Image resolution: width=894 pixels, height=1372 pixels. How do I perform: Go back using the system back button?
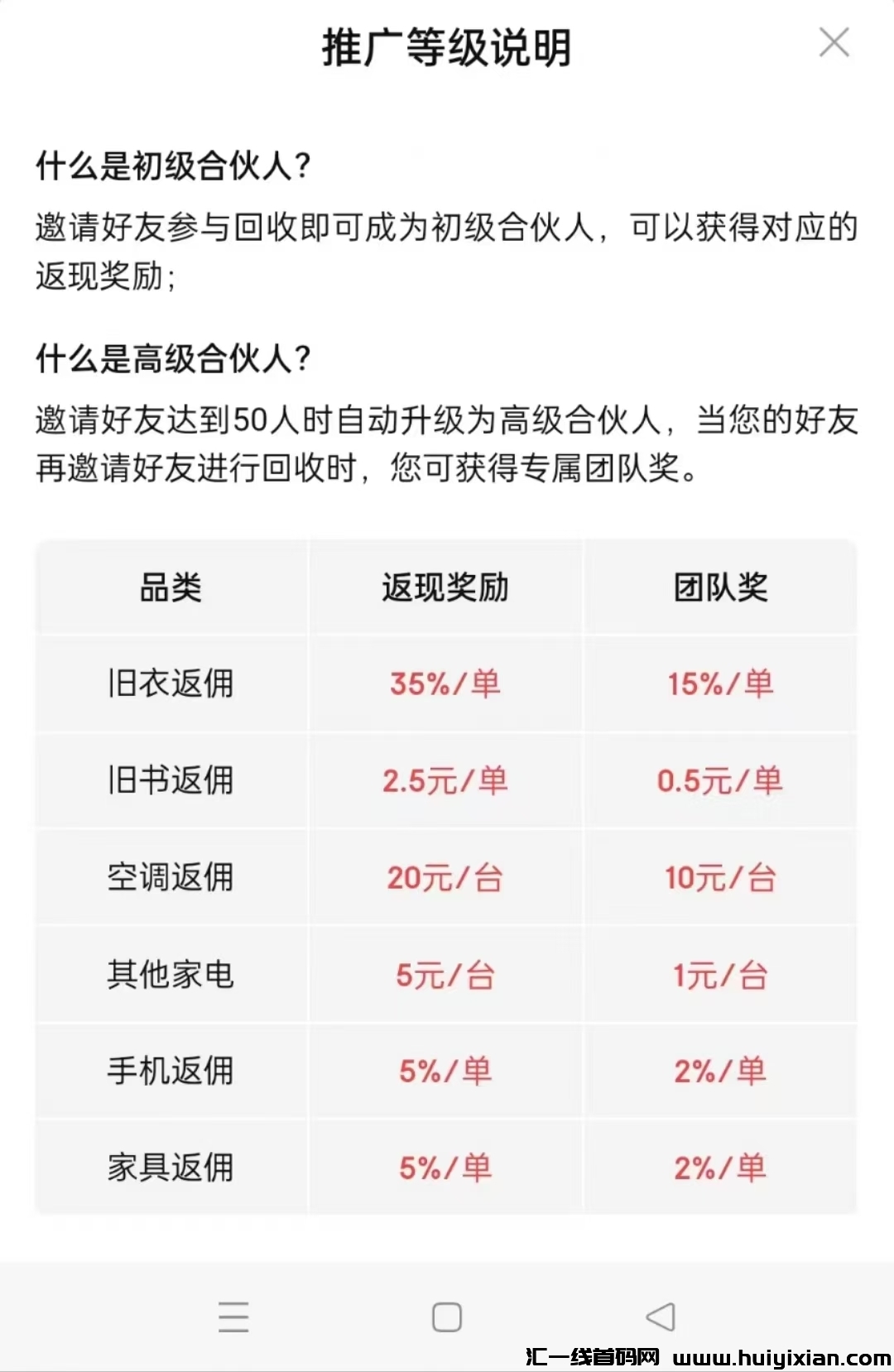pyautogui.click(x=661, y=1317)
